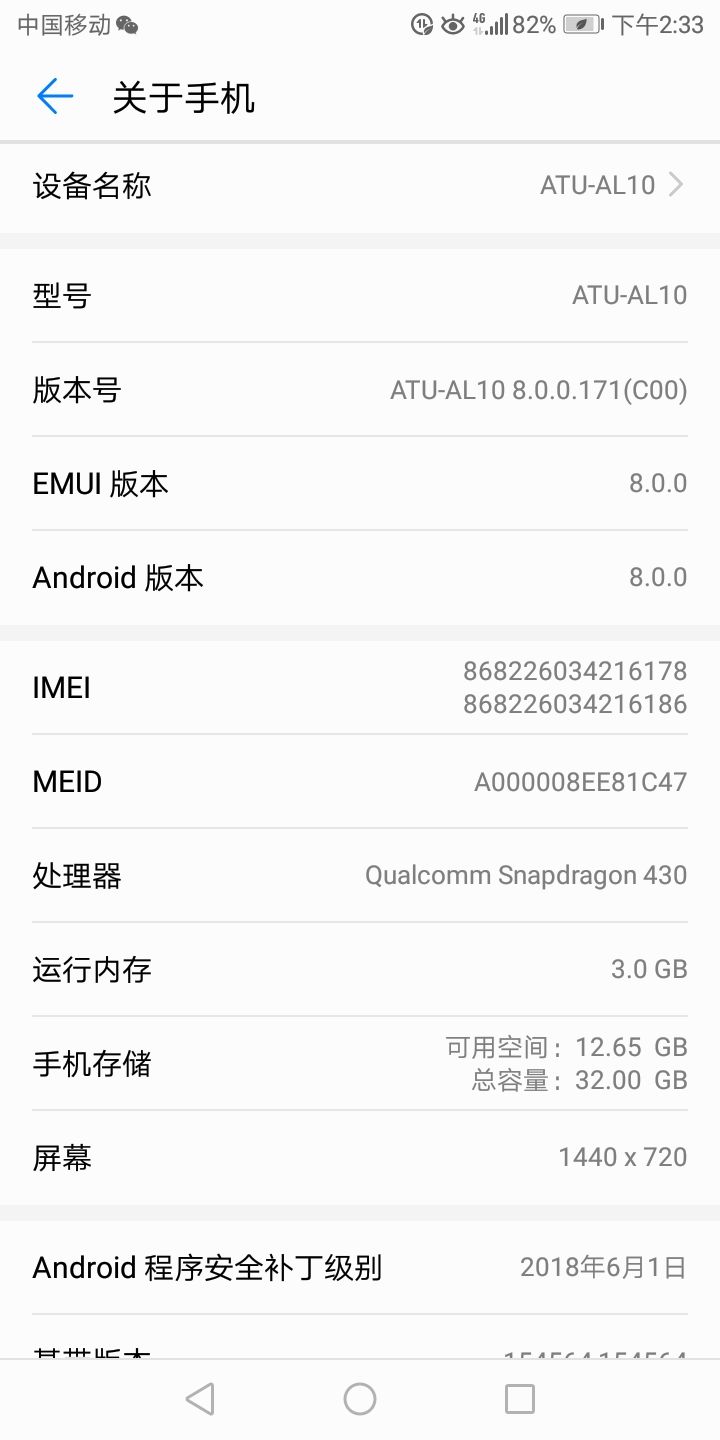This screenshot has height=1440, width=720.
Task: Tap the system back triangle
Action: 200,1399
